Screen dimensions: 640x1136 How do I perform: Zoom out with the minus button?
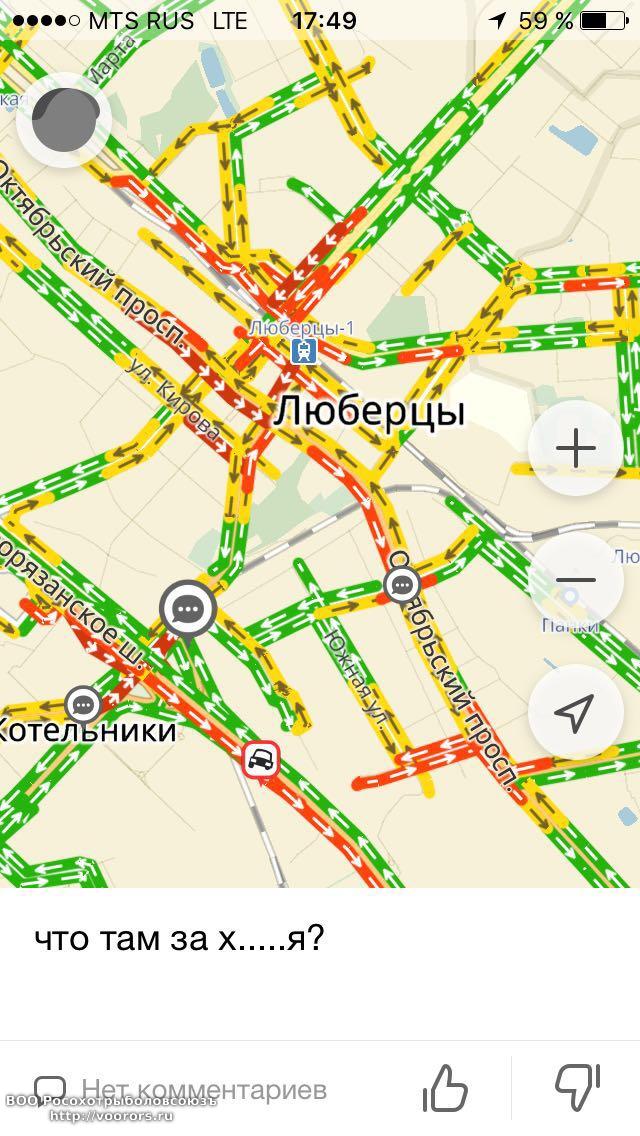point(575,580)
